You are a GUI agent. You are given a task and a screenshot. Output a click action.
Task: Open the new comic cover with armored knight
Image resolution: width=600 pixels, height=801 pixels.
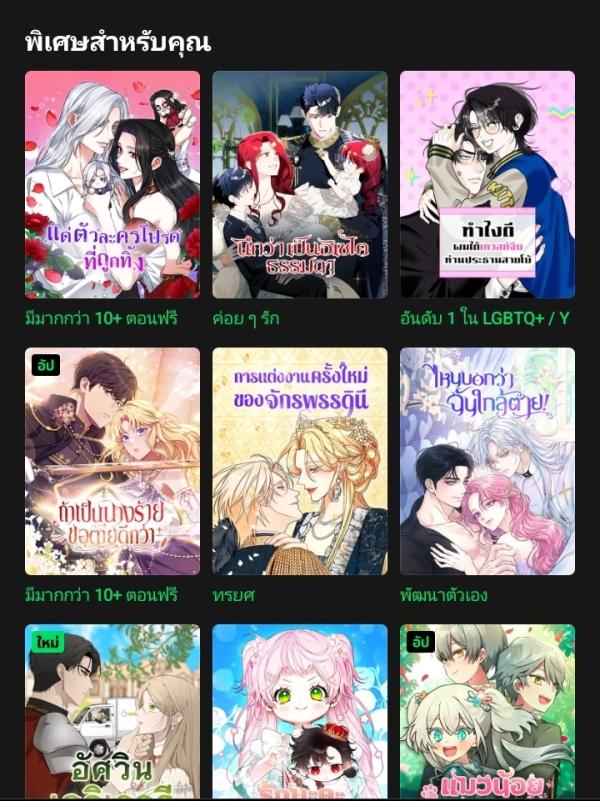click(x=112, y=712)
